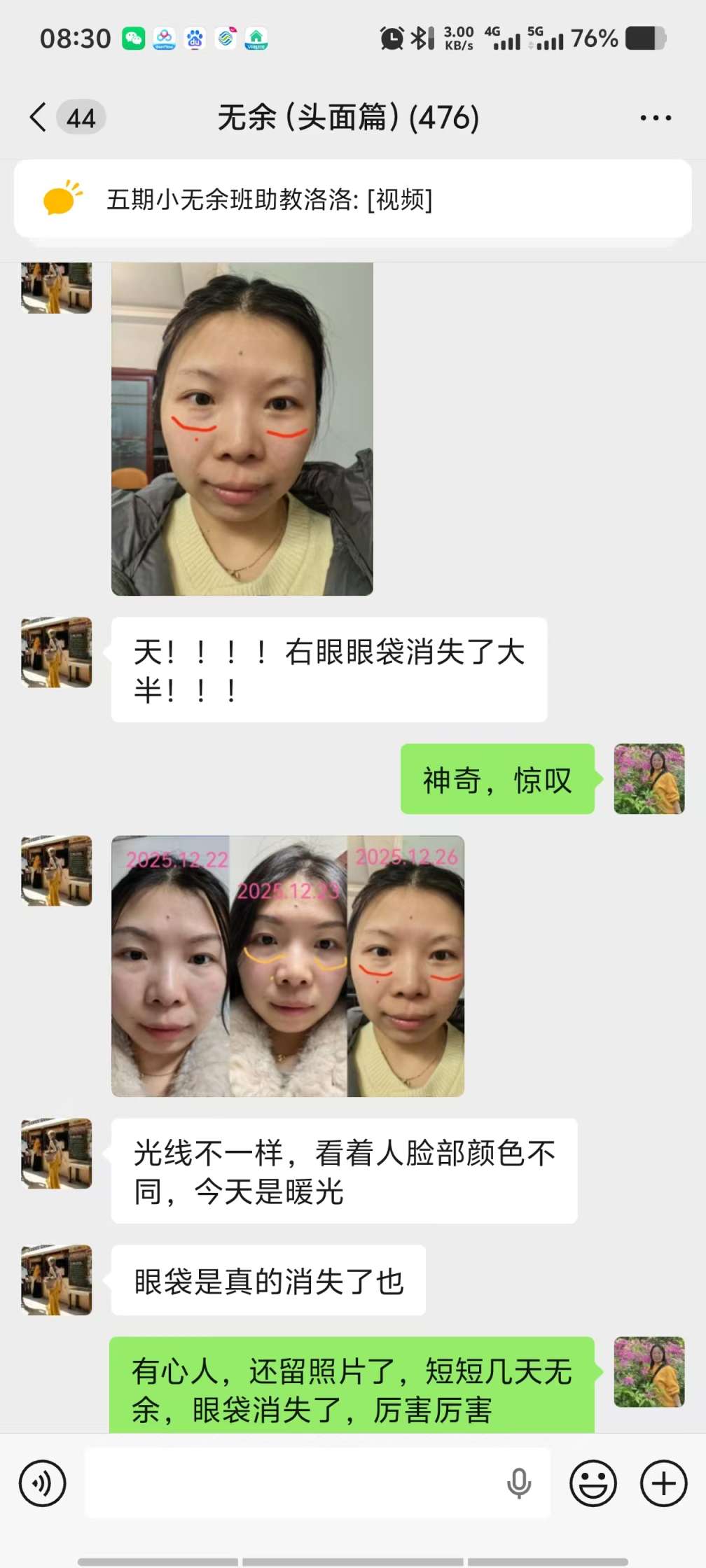Tap your own avatar beside 神奇，惊叹
The image size is (706, 1568).
tap(649, 778)
